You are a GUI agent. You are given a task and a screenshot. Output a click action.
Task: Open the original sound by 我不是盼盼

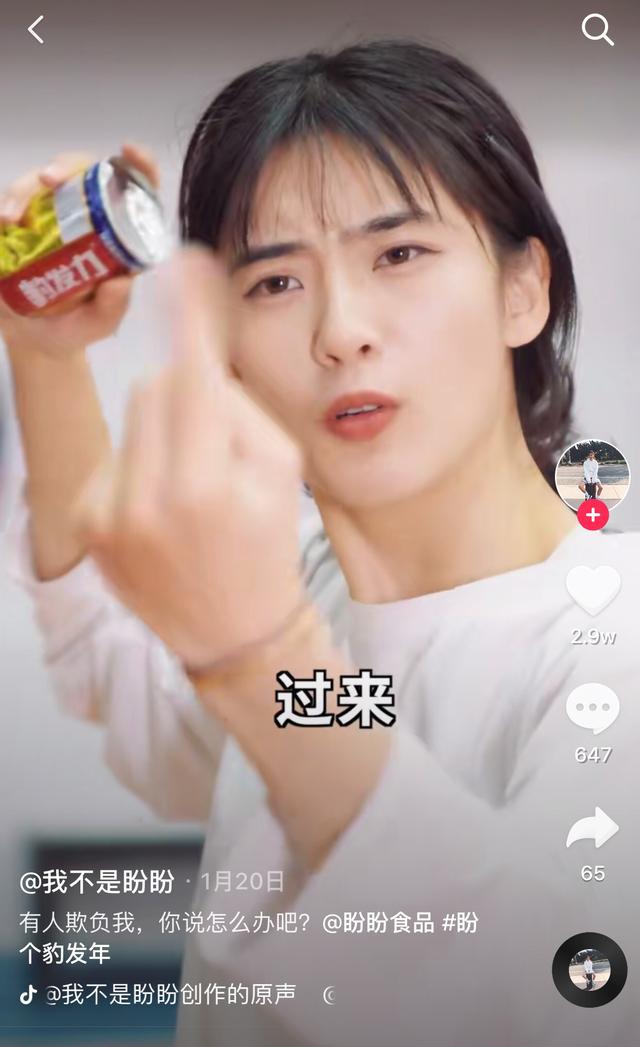170,994
